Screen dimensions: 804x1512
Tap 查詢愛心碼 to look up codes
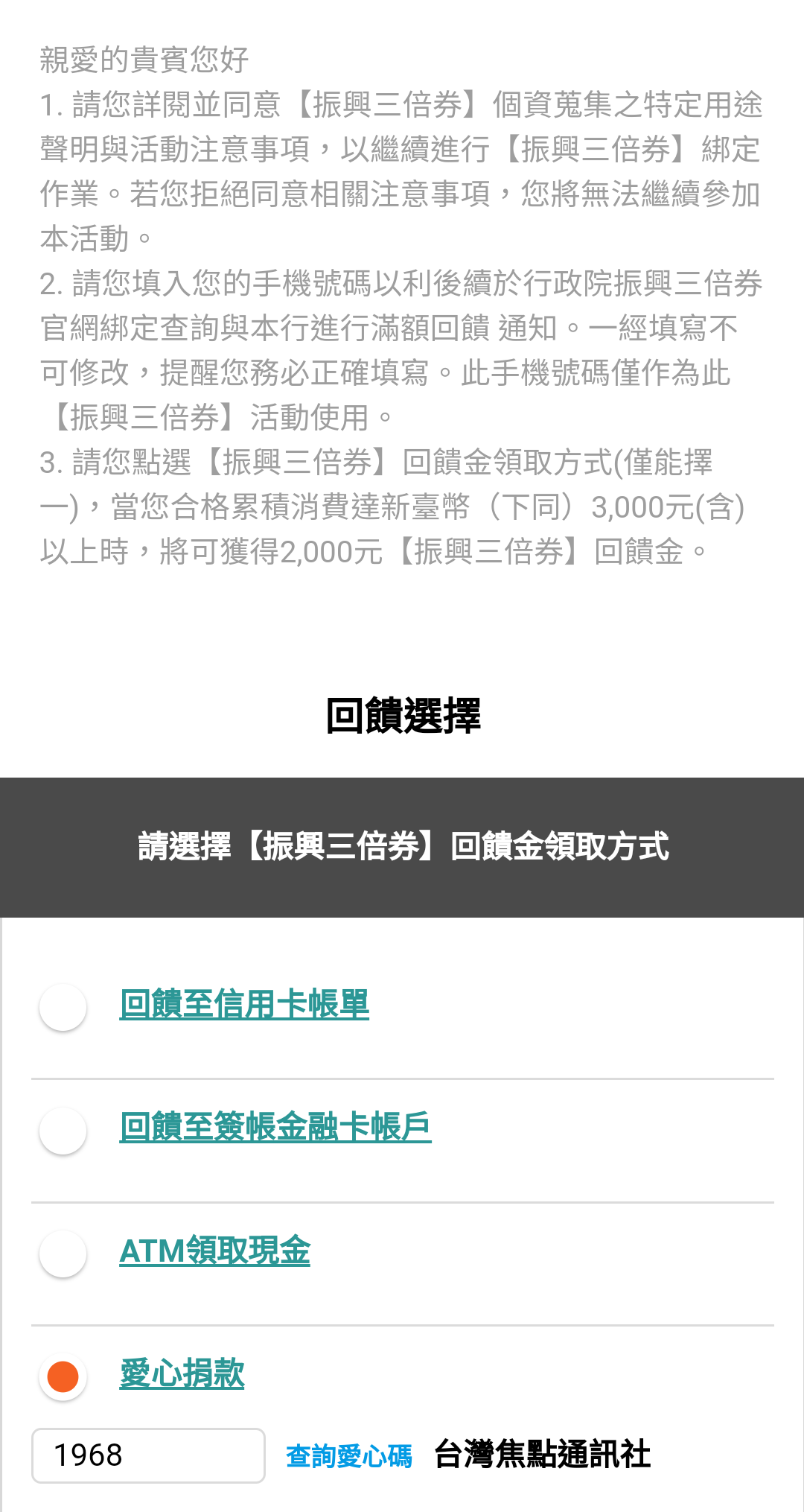tap(349, 1456)
